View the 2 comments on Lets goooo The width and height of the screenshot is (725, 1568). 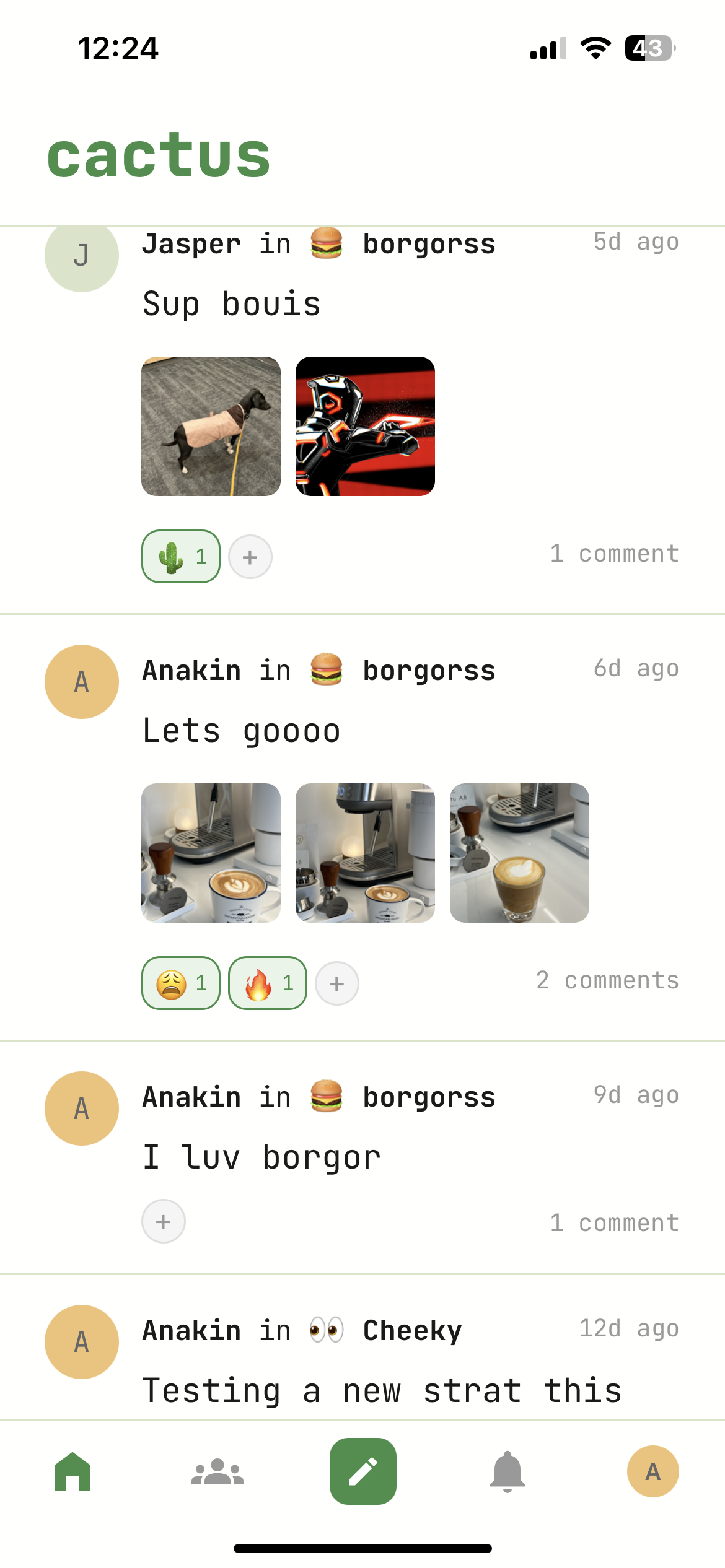tap(607, 980)
